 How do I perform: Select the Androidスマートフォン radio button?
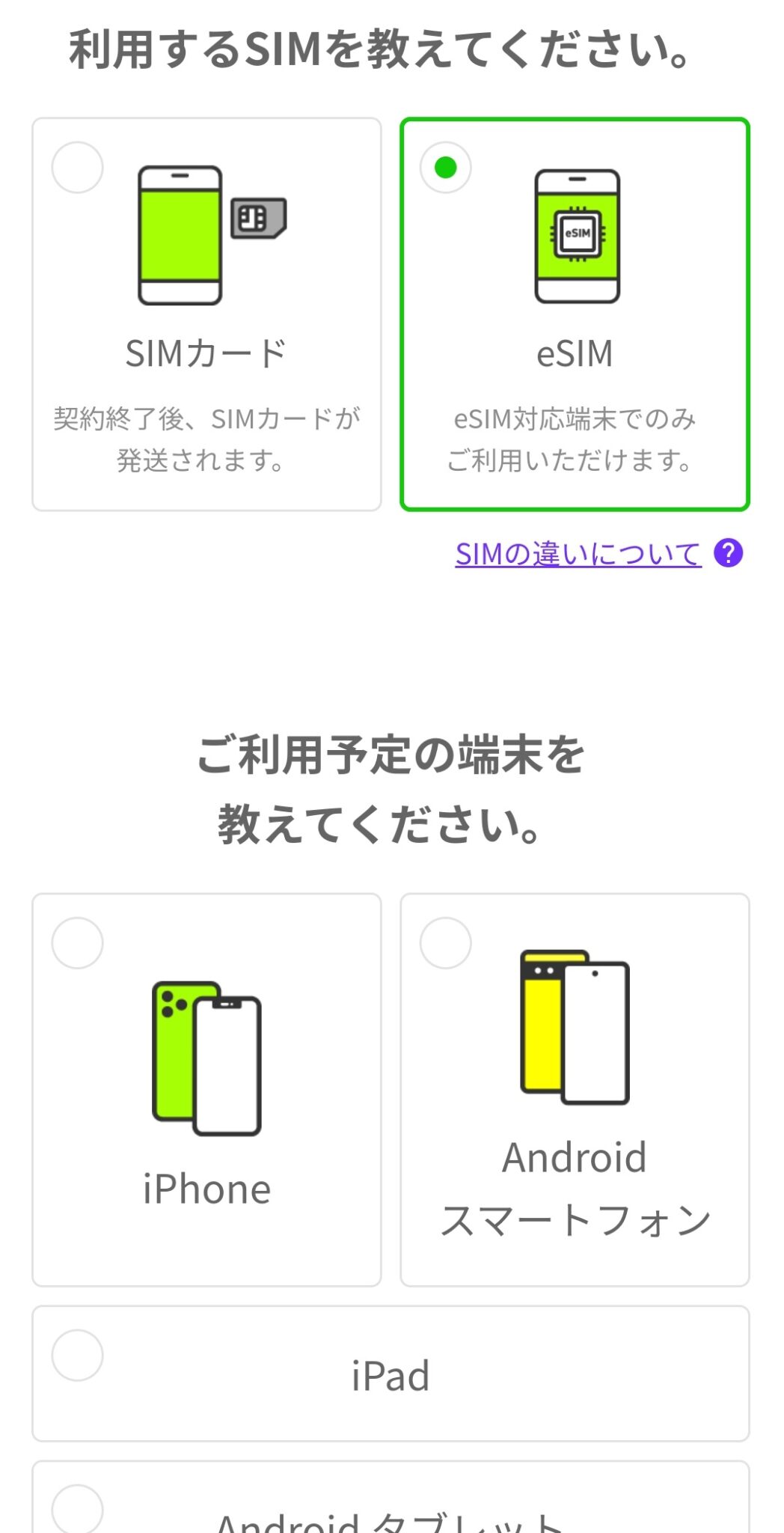point(446,943)
